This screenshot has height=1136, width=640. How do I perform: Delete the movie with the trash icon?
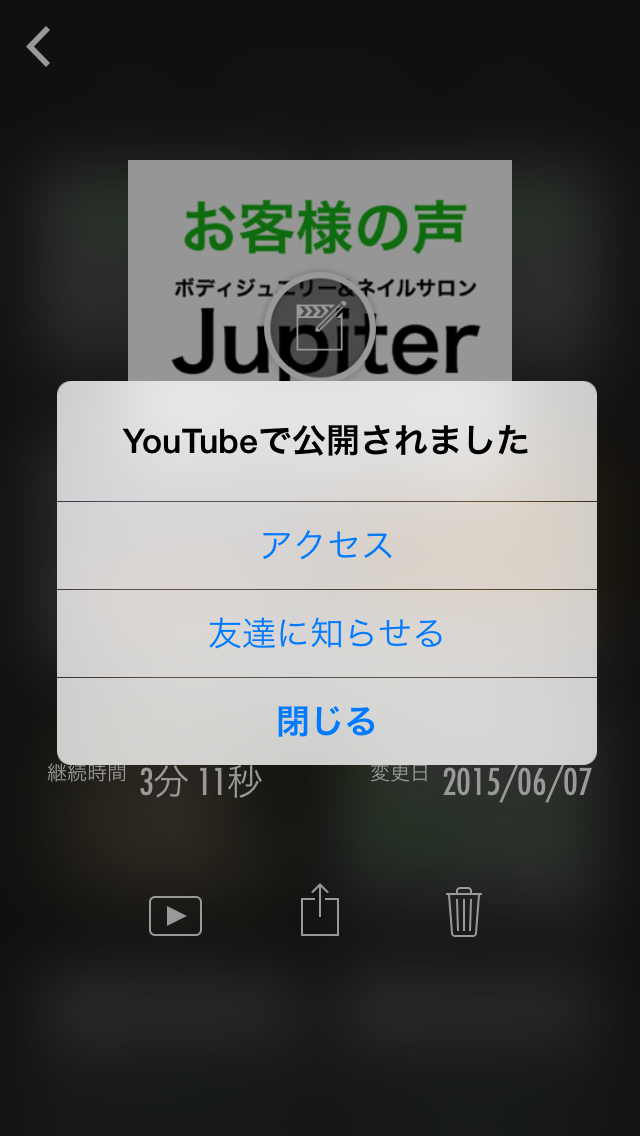click(464, 912)
